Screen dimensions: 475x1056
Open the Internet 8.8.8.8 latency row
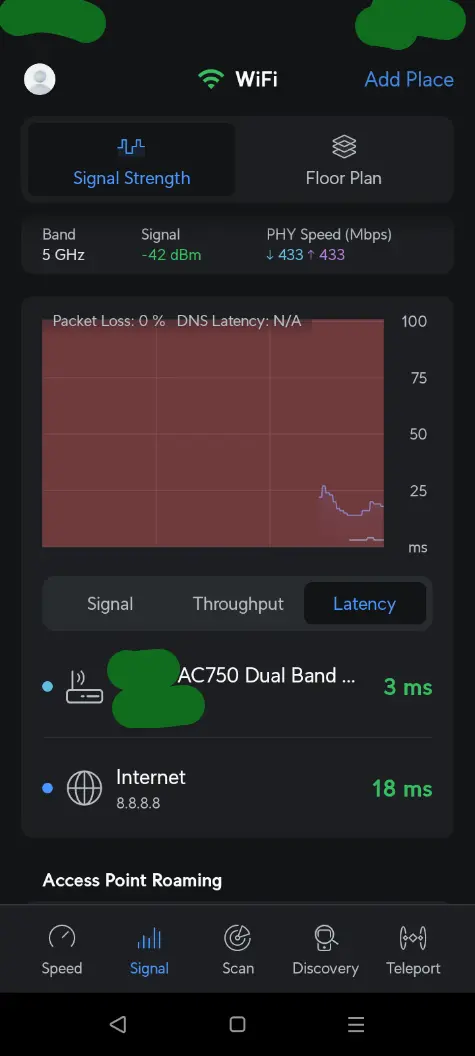237,788
